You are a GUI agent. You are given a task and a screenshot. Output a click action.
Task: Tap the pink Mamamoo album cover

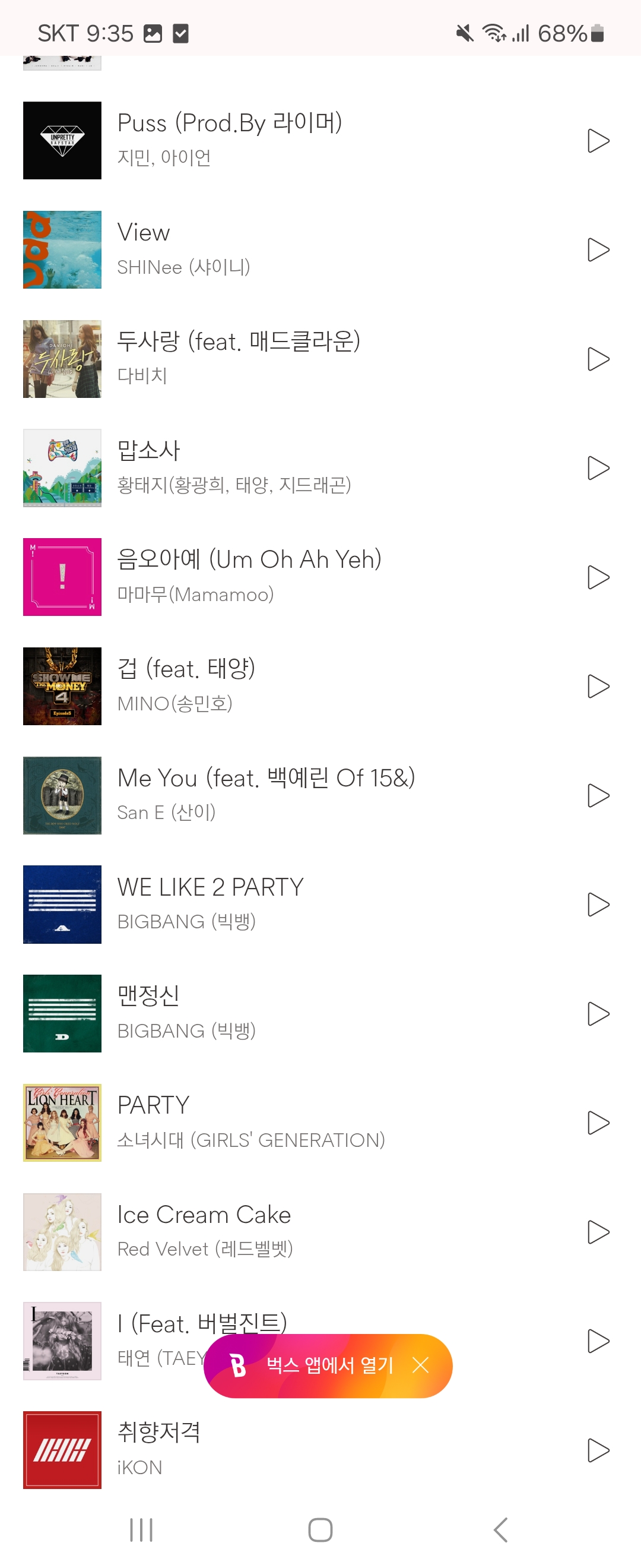click(x=62, y=577)
